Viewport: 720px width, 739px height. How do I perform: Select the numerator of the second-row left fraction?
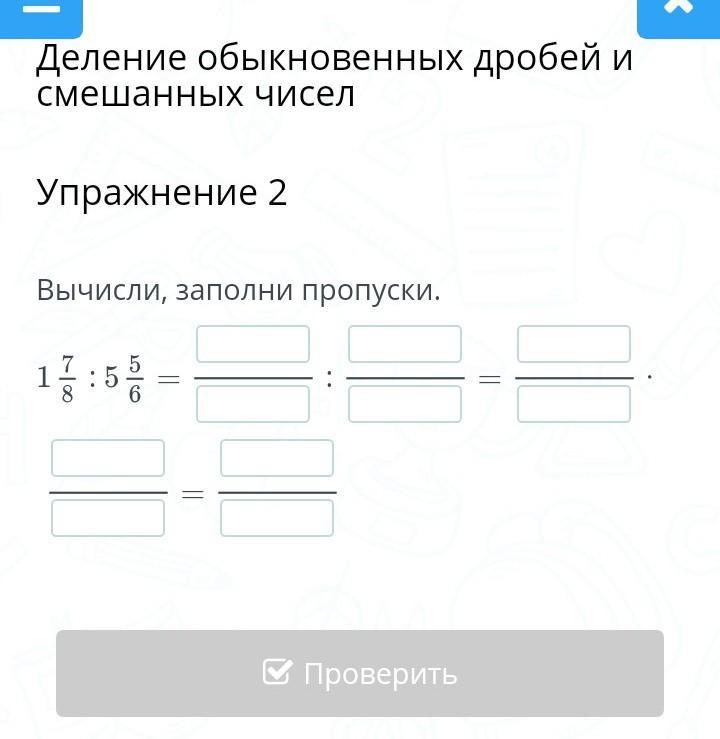coord(108,458)
